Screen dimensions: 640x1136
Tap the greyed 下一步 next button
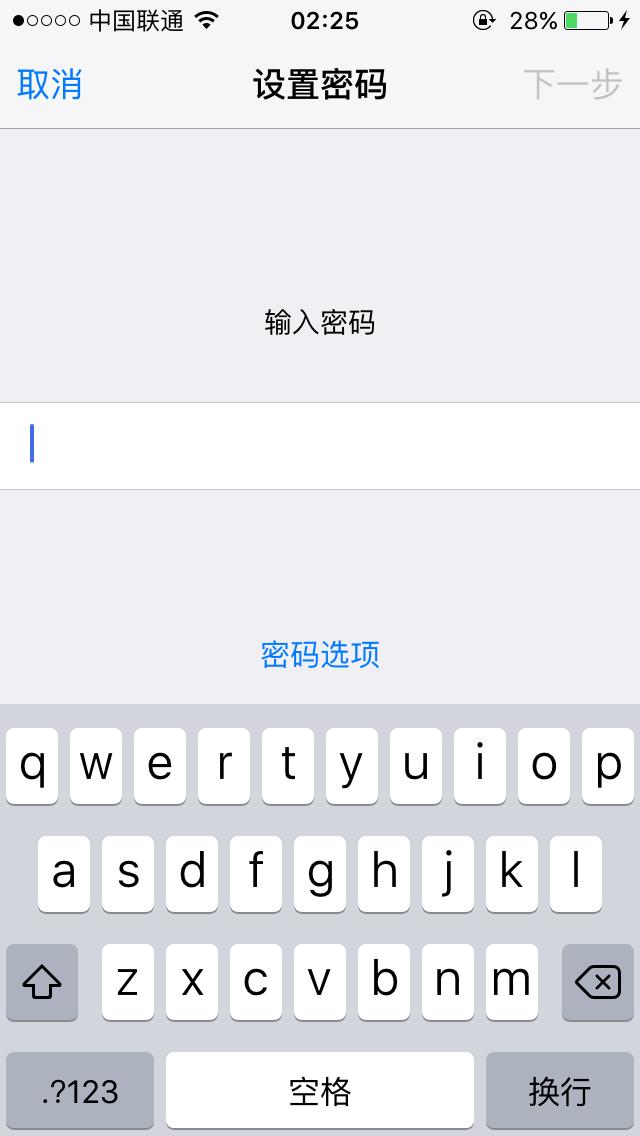coord(573,85)
